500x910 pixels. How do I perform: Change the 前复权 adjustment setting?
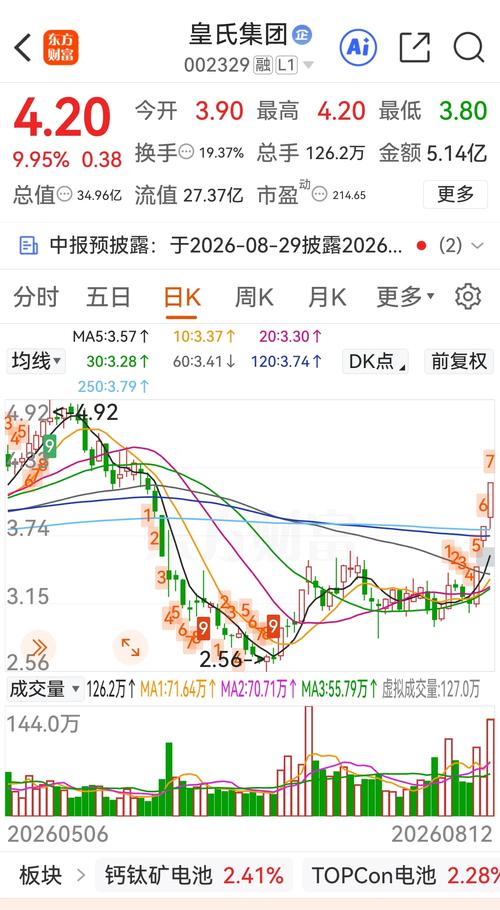(x=459, y=362)
